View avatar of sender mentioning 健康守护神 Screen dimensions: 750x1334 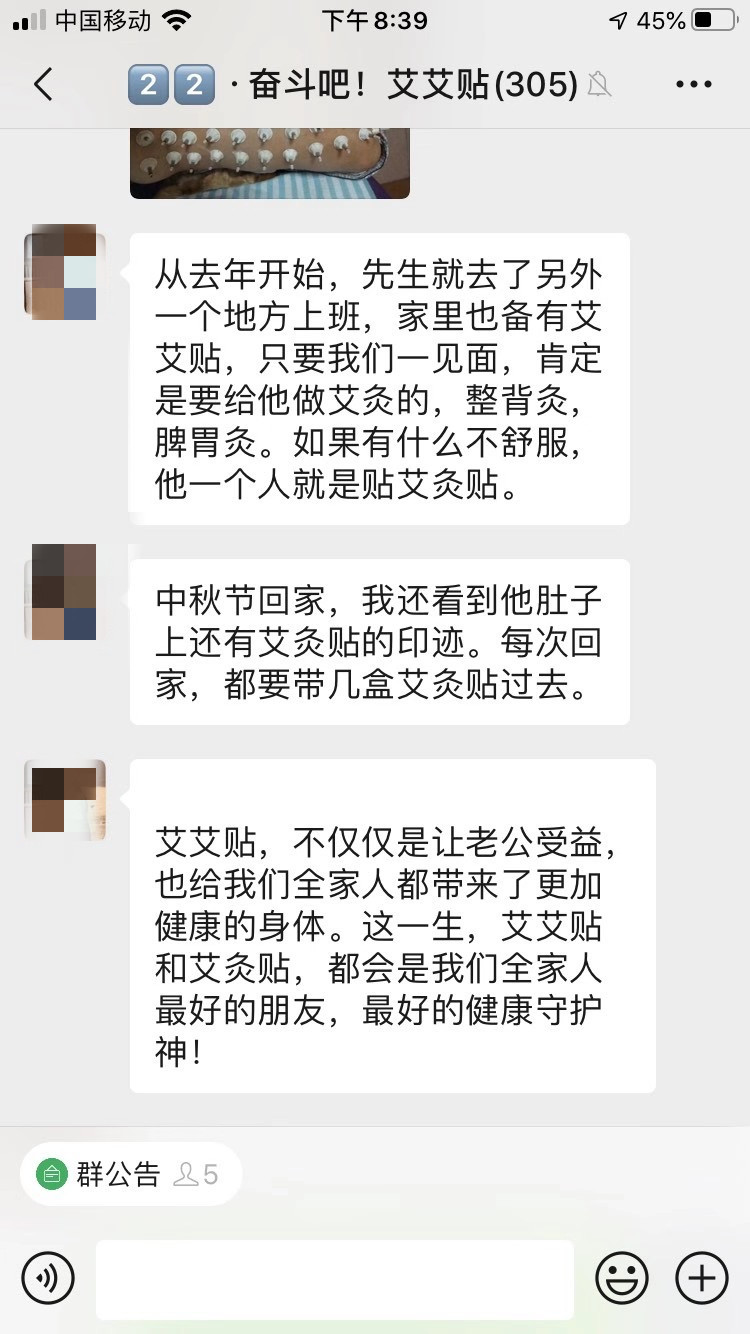pyautogui.click(x=64, y=799)
